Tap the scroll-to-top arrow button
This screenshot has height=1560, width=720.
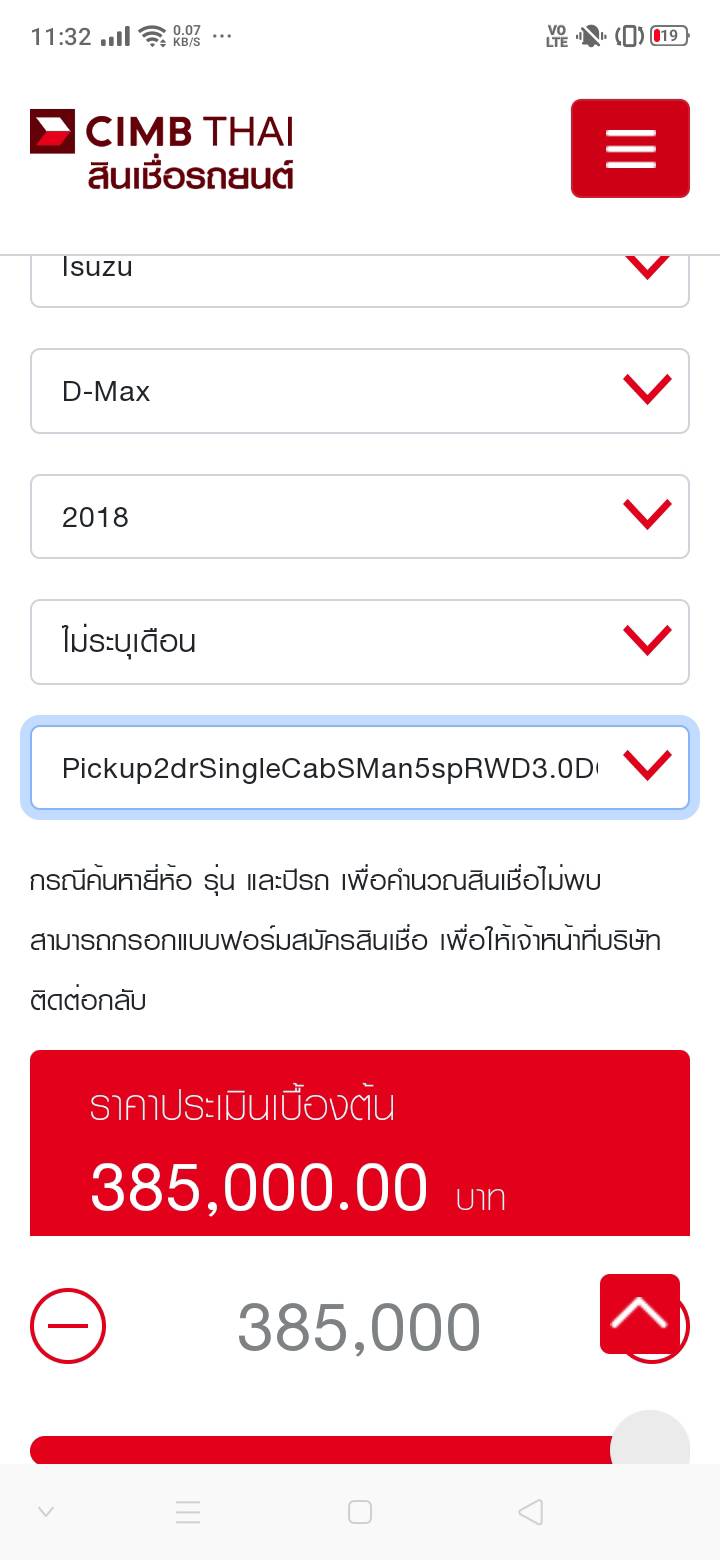[640, 1314]
